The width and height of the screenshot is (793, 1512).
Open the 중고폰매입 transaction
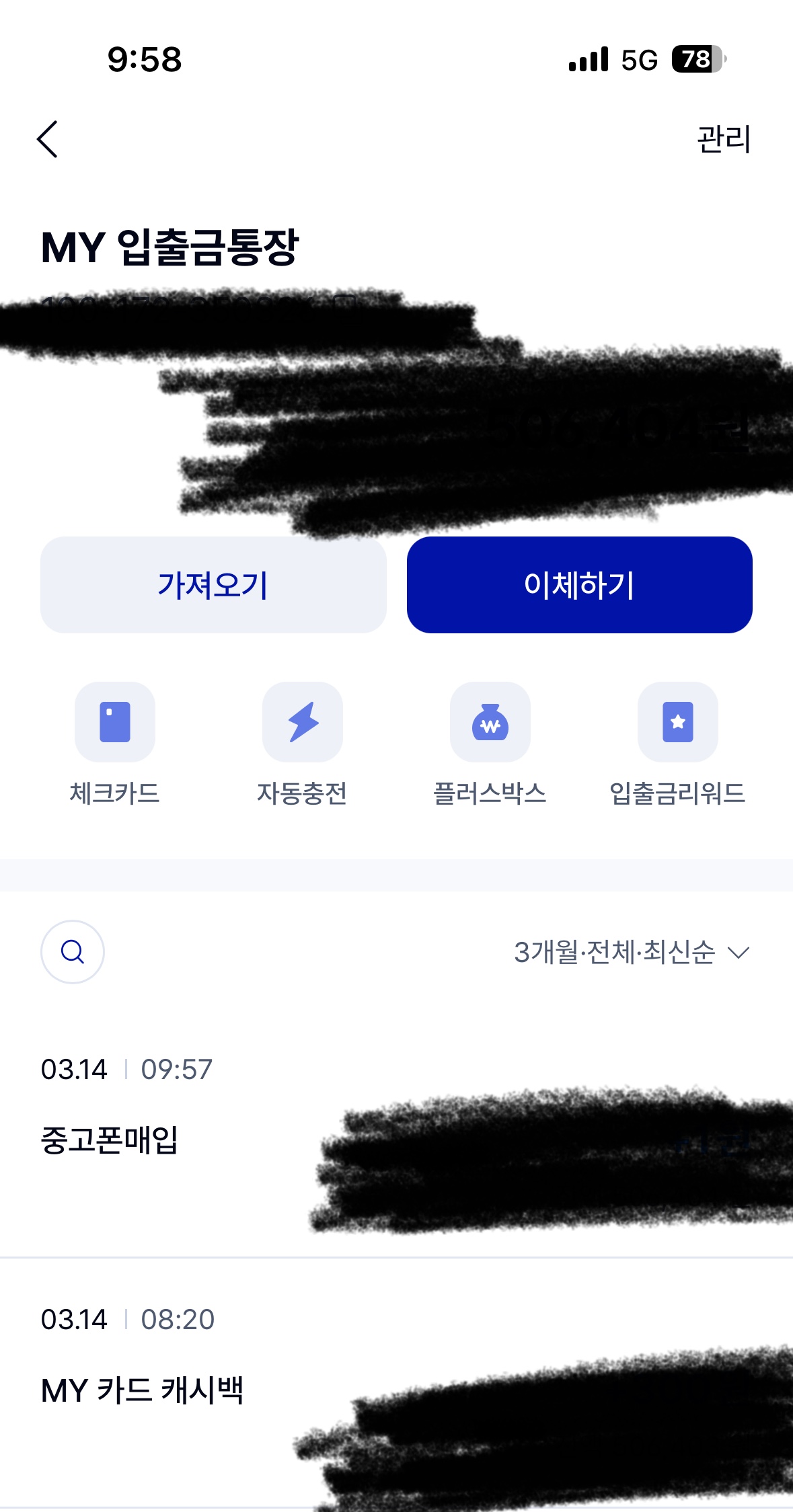(110, 1140)
